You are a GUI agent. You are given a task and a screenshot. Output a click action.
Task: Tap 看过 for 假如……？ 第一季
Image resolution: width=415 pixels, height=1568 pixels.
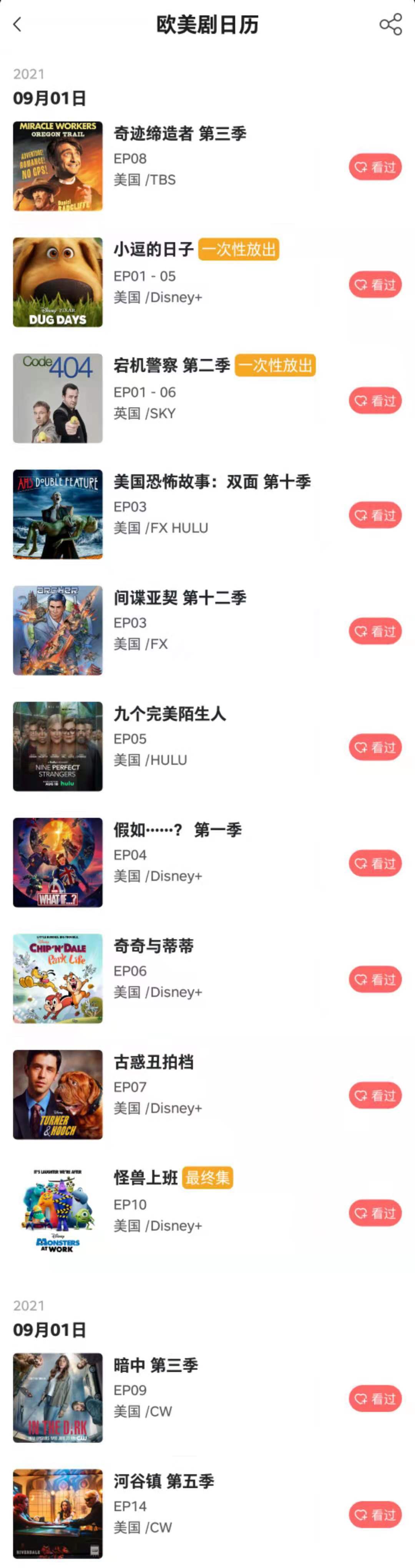pos(375,863)
